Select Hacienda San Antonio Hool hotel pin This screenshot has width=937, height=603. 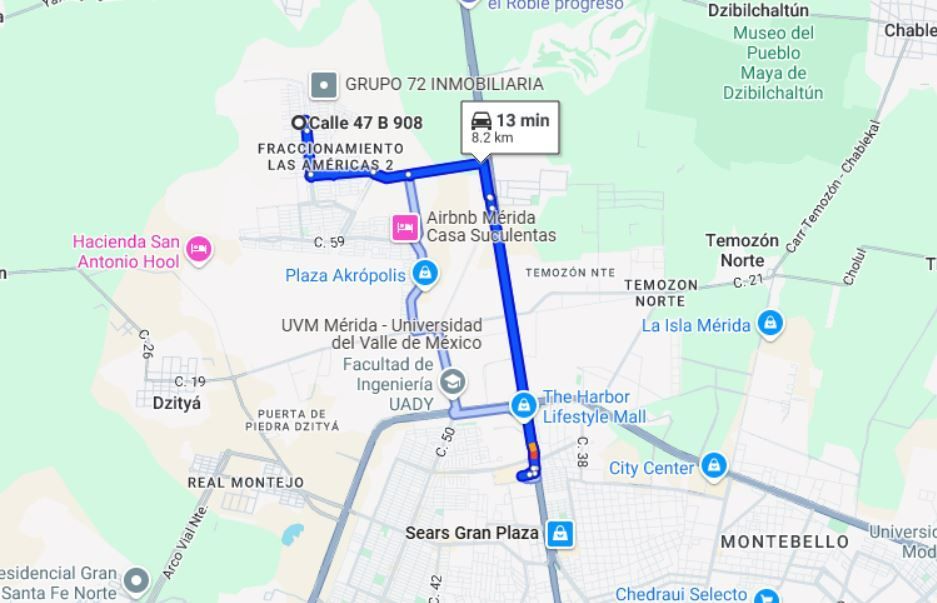point(199,247)
